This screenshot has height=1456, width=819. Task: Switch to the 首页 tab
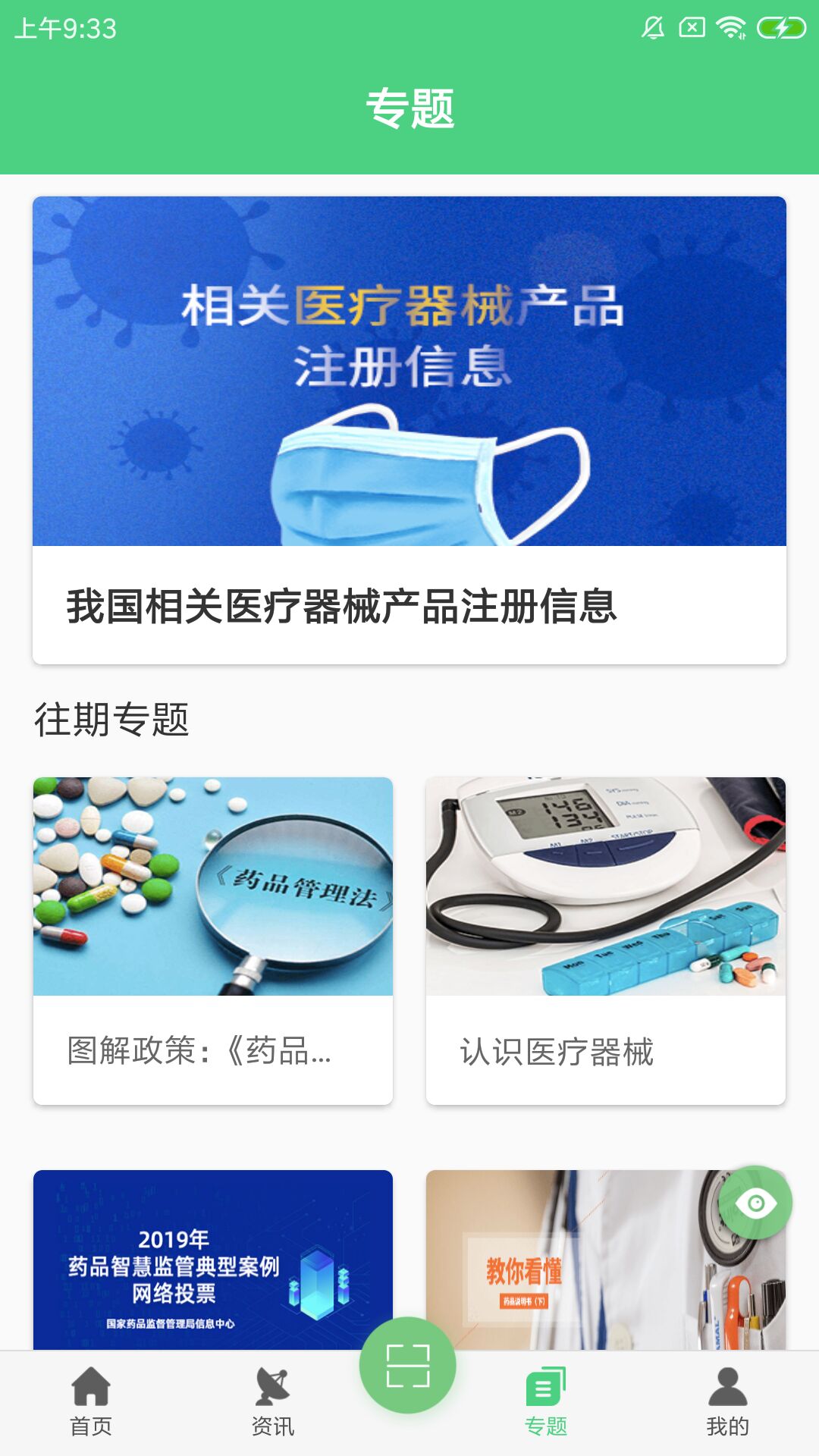(91, 1401)
